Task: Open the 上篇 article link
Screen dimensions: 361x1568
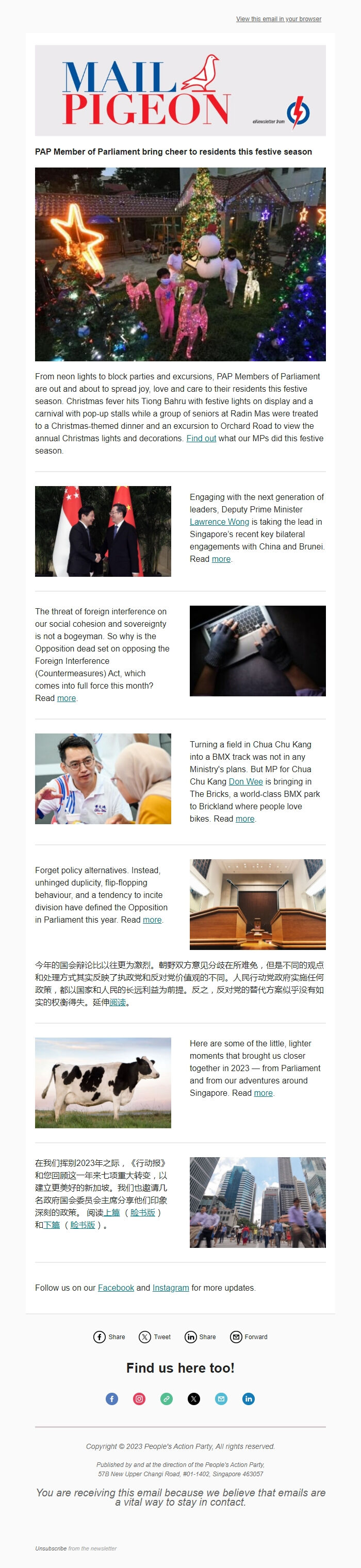Action: [x=111, y=1212]
